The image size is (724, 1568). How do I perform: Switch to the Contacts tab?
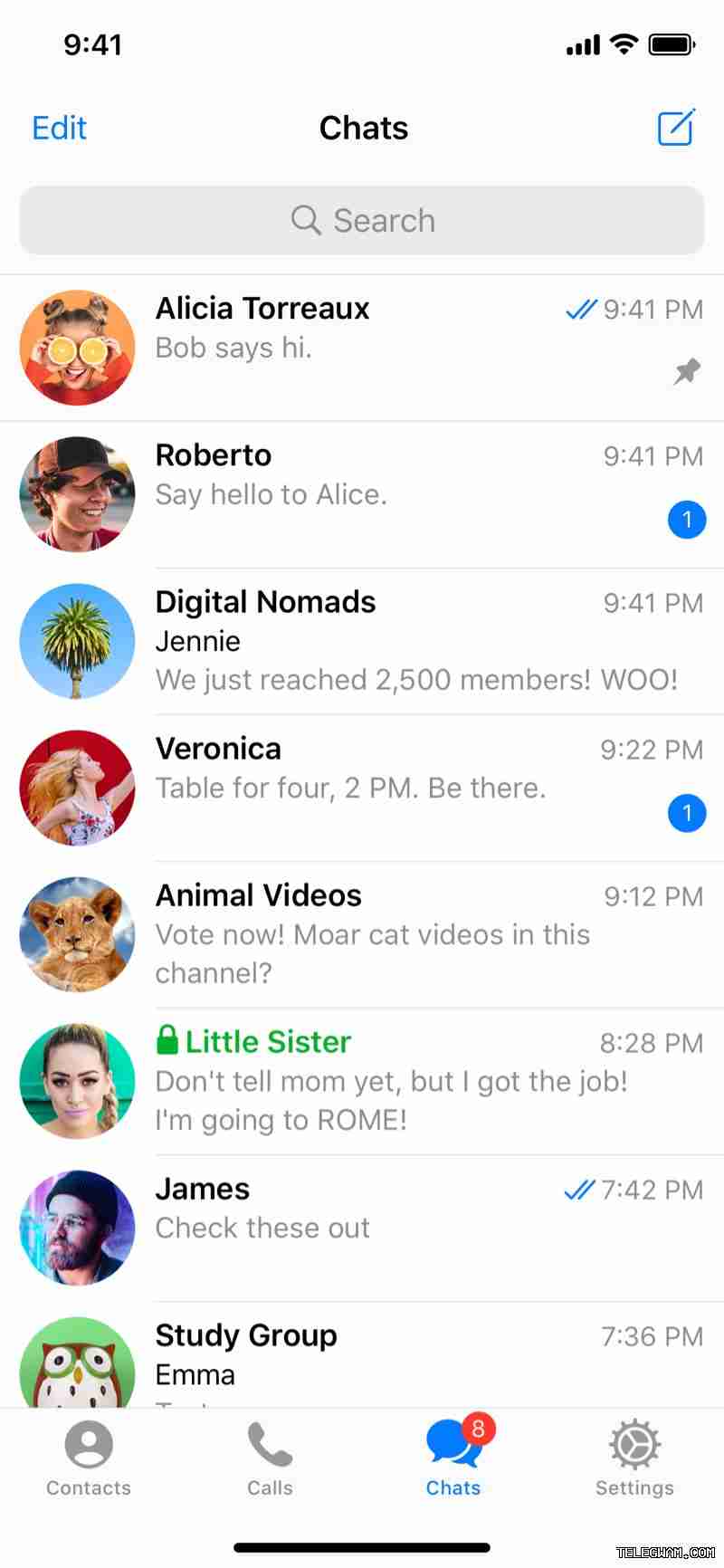[x=89, y=1458]
